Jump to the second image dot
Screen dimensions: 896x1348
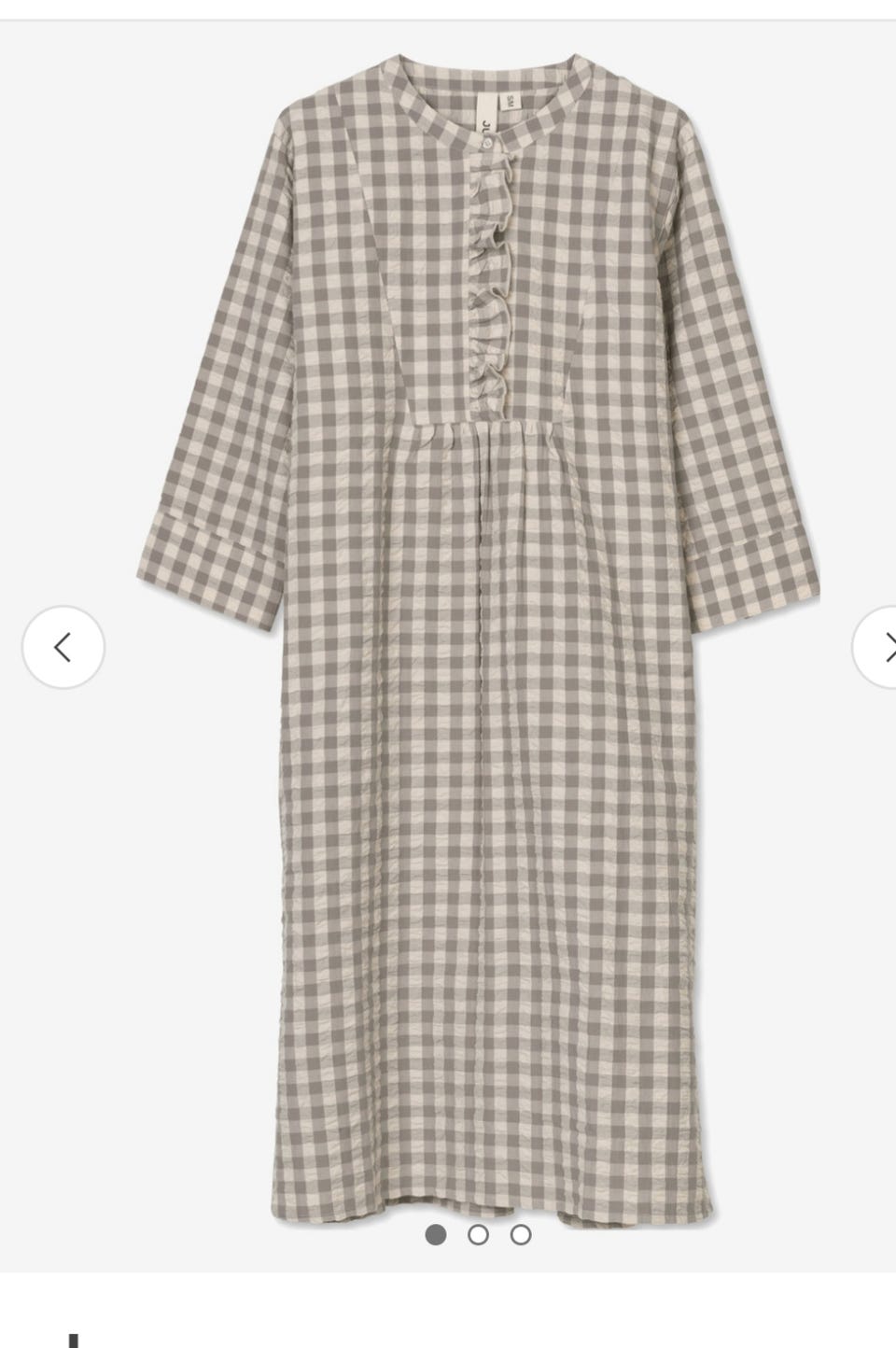478,1235
